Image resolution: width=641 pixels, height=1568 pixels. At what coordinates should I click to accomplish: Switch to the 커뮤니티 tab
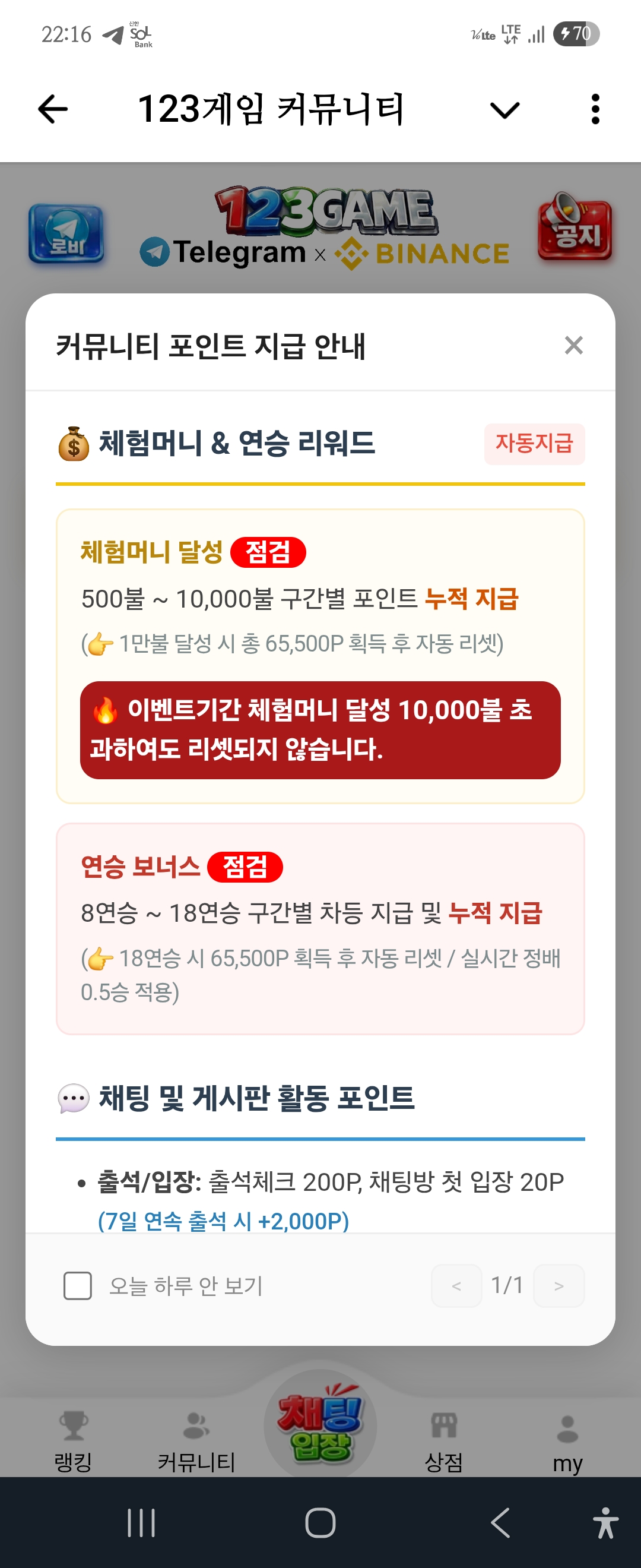[x=196, y=1441]
